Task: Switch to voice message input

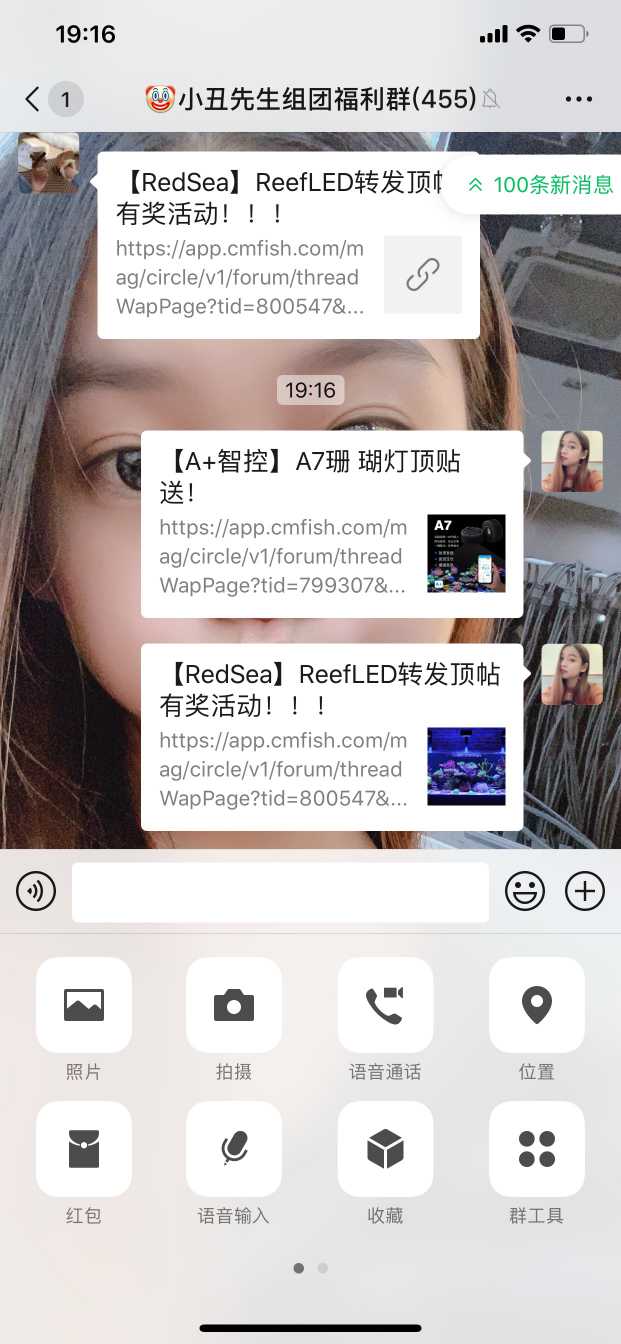Action: (x=36, y=891)
